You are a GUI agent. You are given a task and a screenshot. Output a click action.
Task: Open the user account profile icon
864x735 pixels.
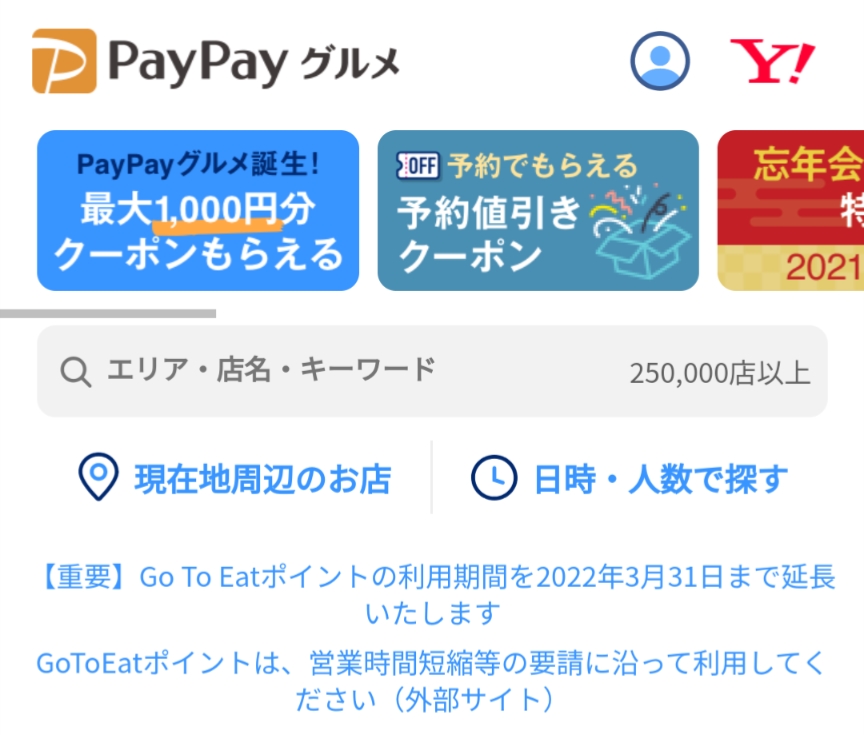click(659, 61)
